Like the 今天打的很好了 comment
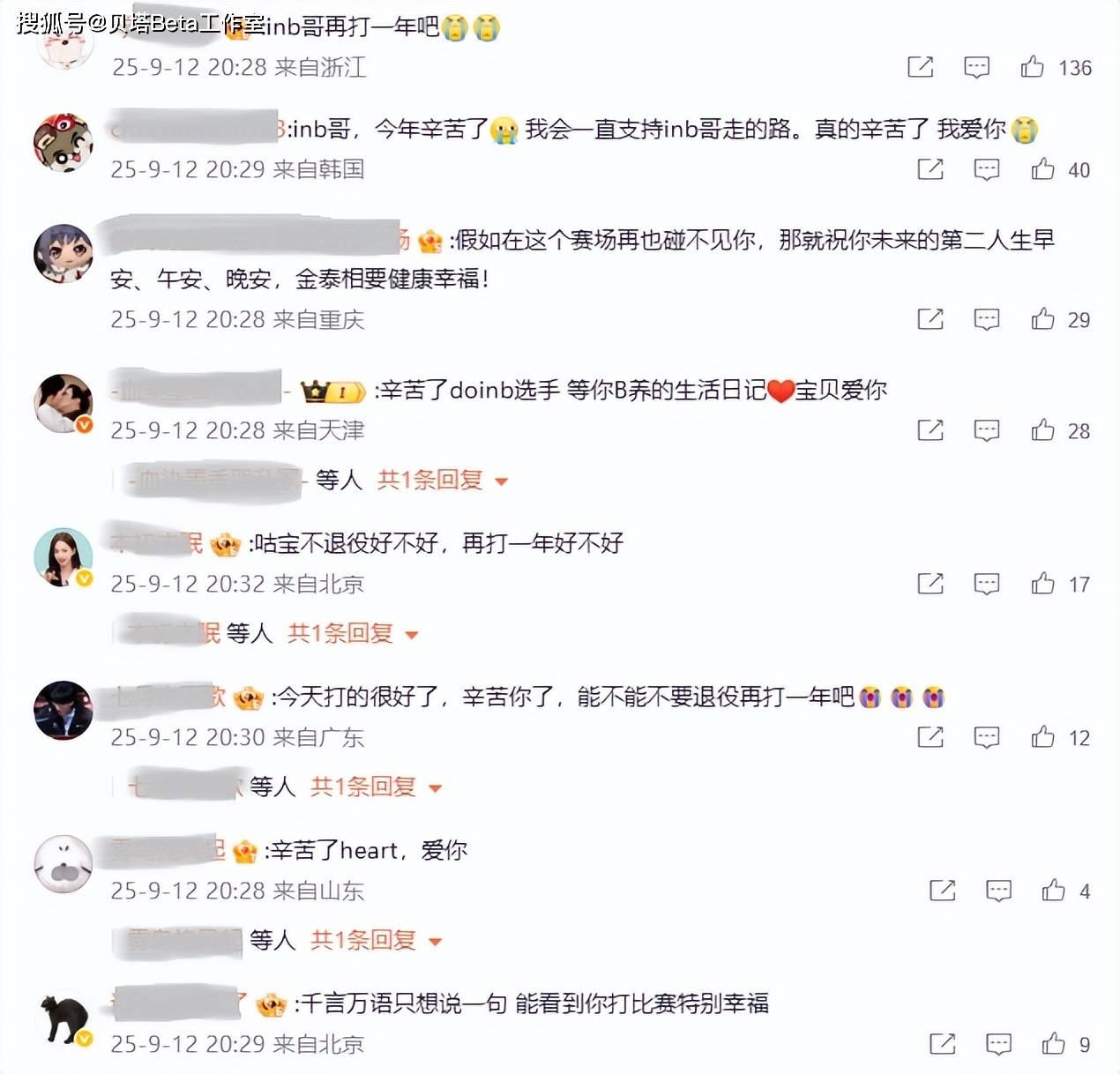Image resolution: width=1120 pixels, height=1074 pixels. pyautogui.click(x=1043, y=737)
